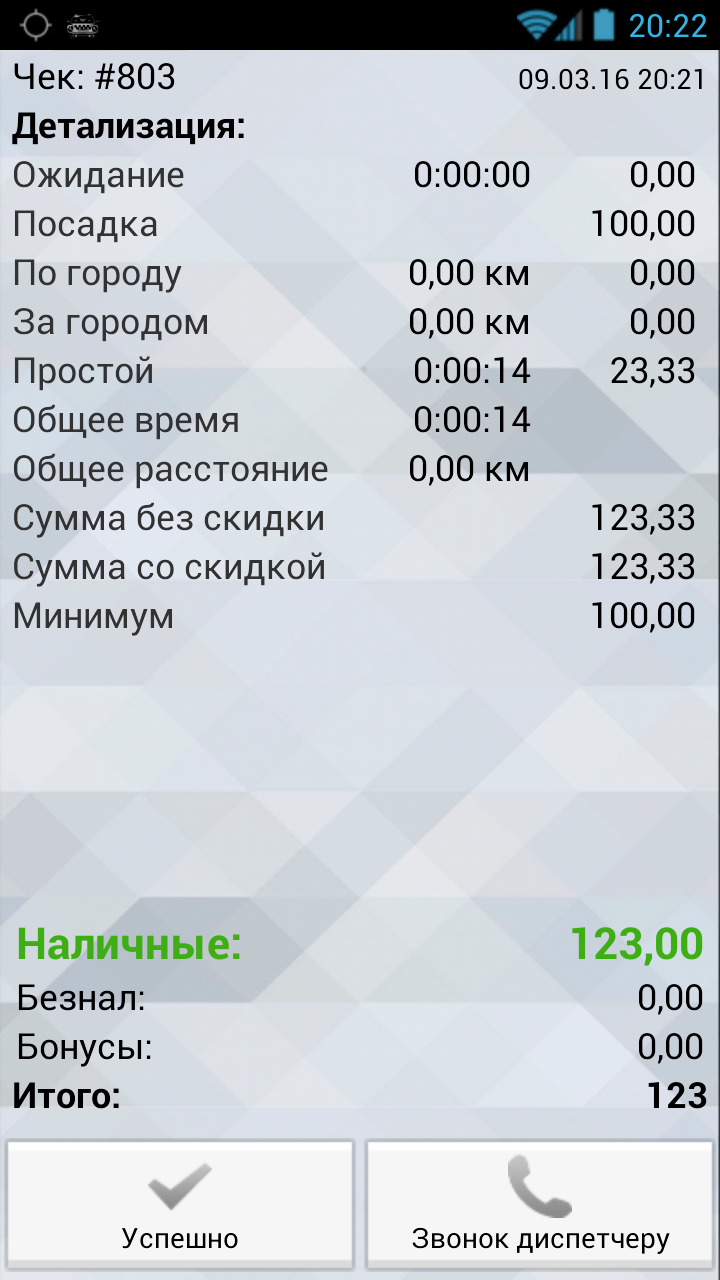720x1280 pixels.
Task: Tap the Бонусы payment row
Action: 360,1047
